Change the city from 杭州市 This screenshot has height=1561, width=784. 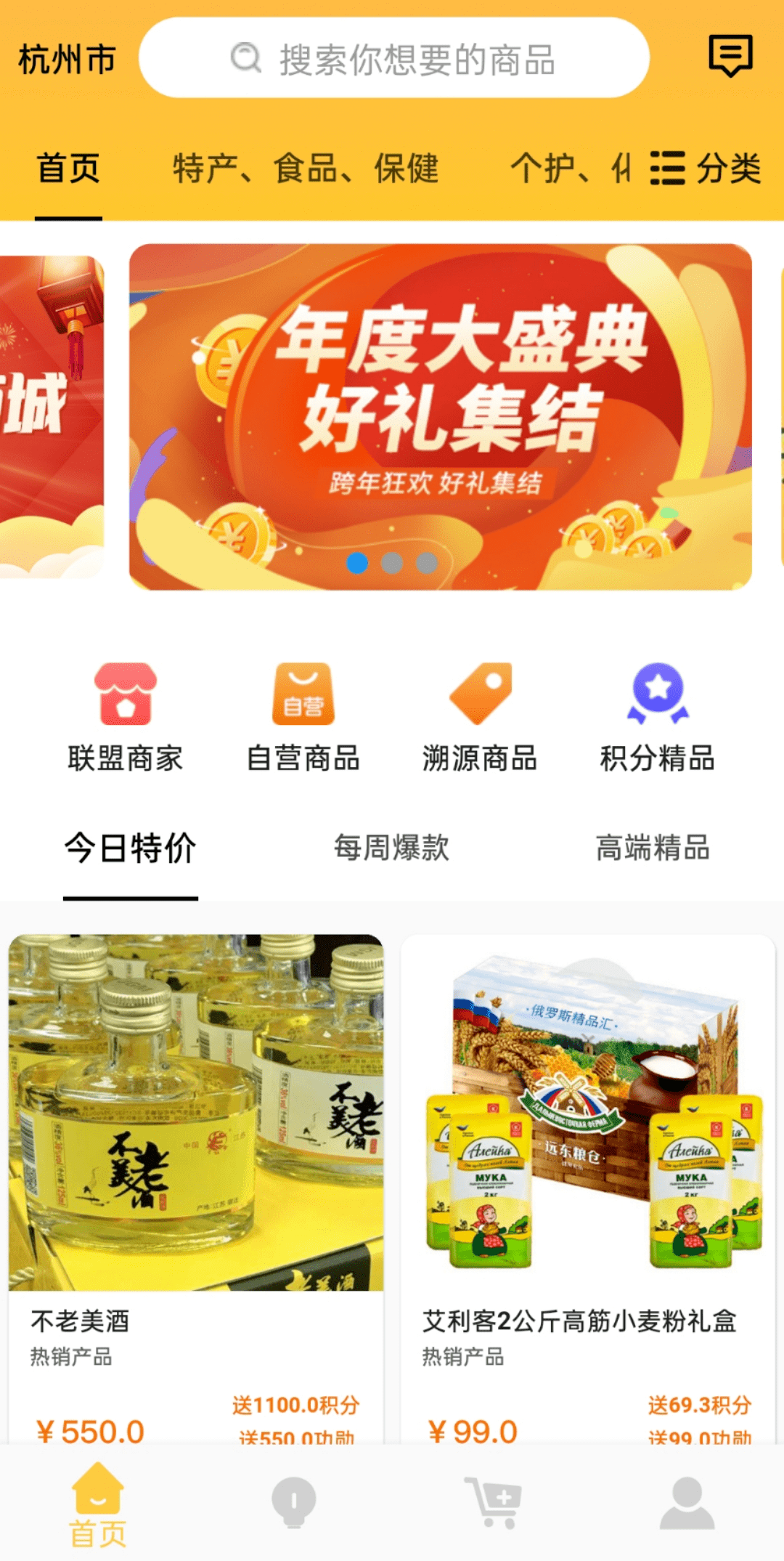coord(67,60)
